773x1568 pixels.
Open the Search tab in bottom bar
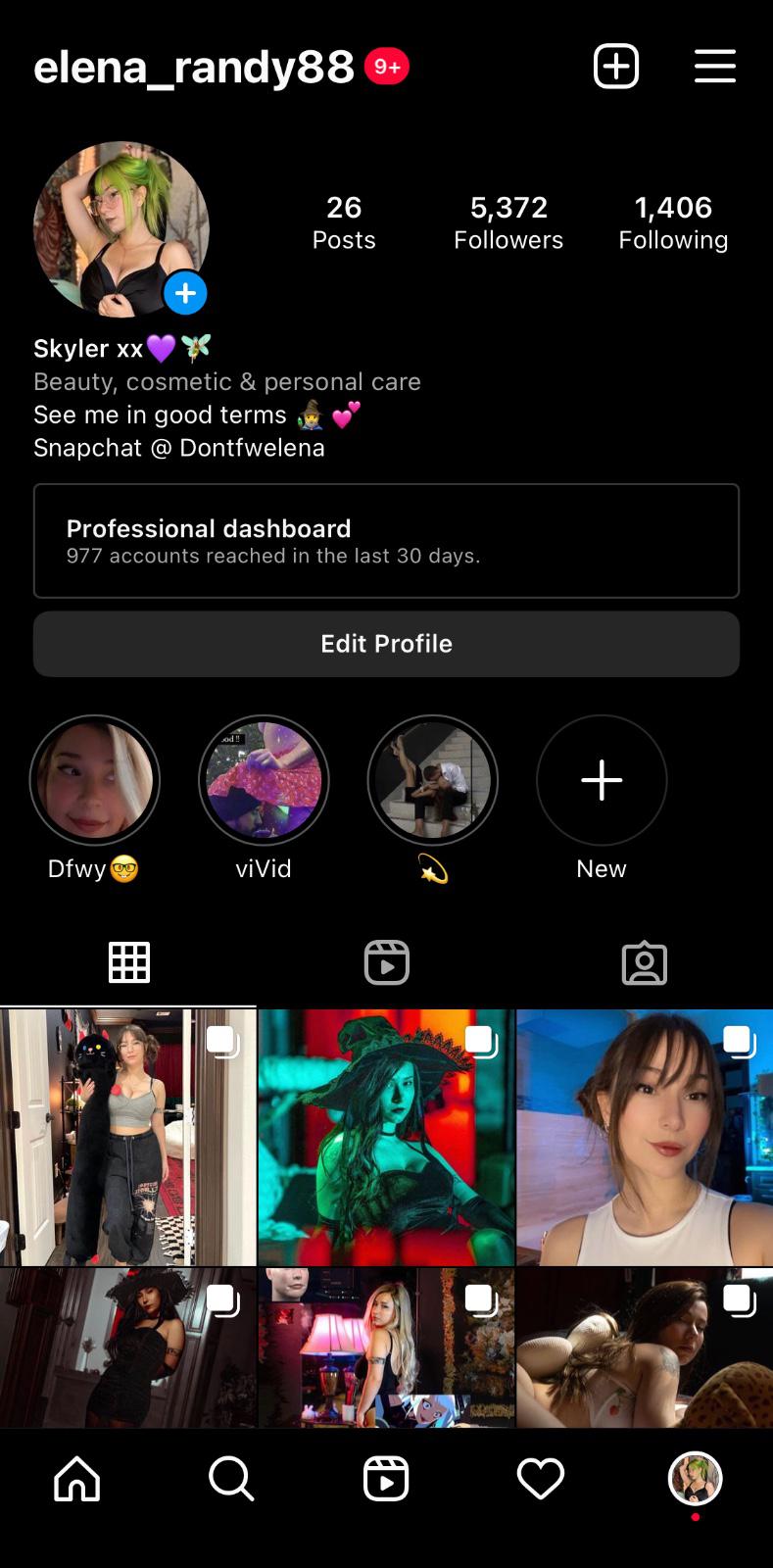(231, 1479)
